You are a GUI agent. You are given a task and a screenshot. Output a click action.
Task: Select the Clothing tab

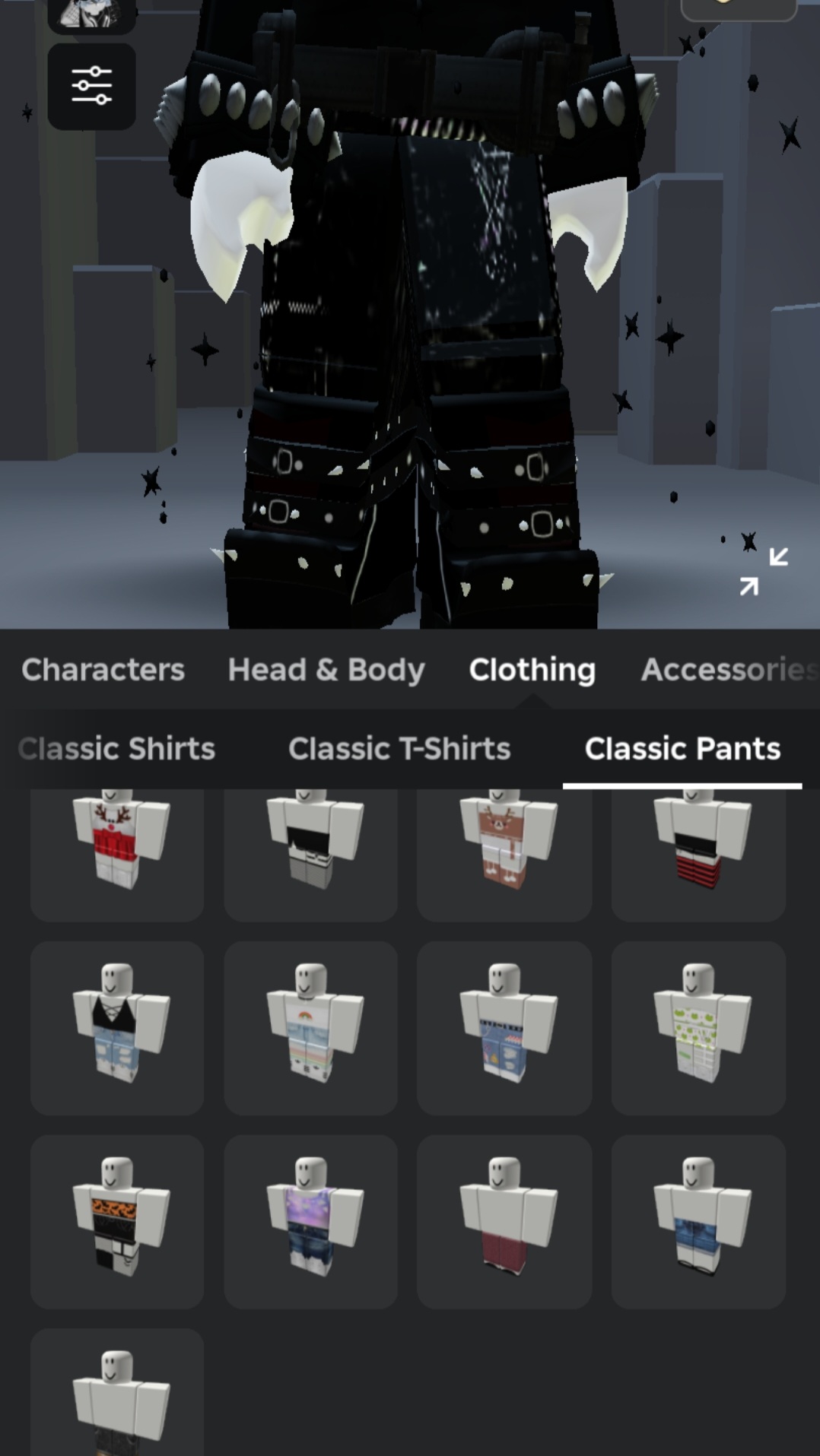tap(532, 670)
